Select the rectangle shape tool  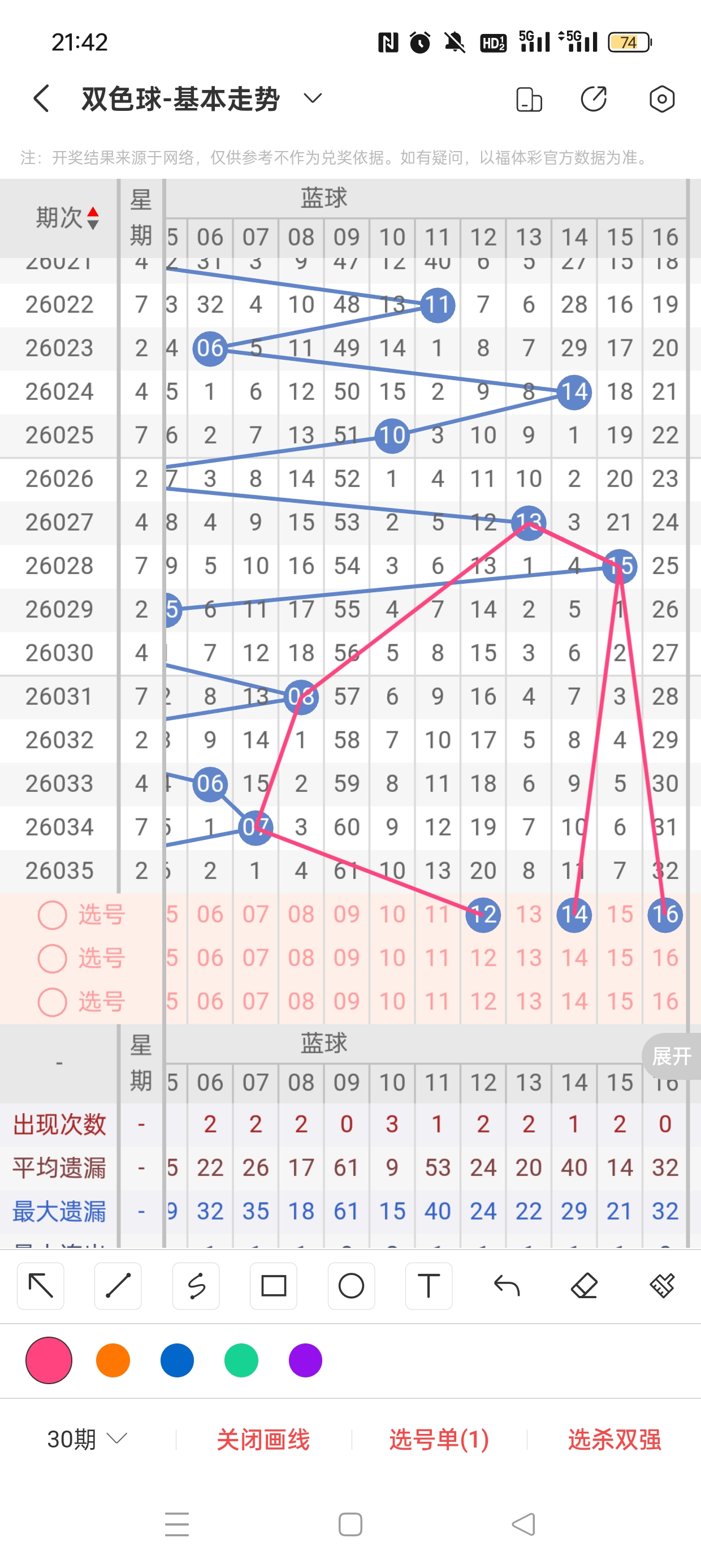273,1286
